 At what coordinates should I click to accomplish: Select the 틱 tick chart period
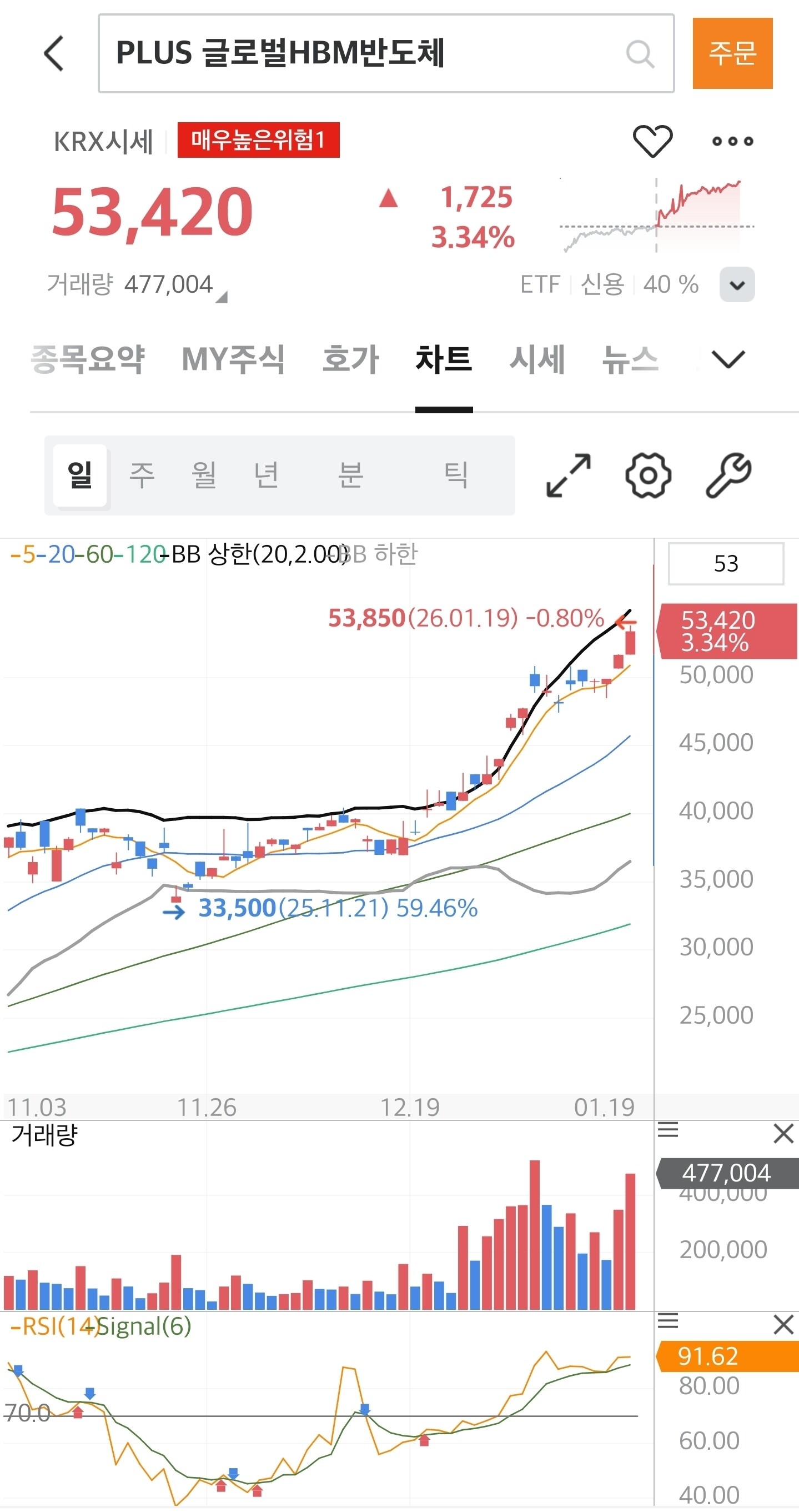point(456,475)
